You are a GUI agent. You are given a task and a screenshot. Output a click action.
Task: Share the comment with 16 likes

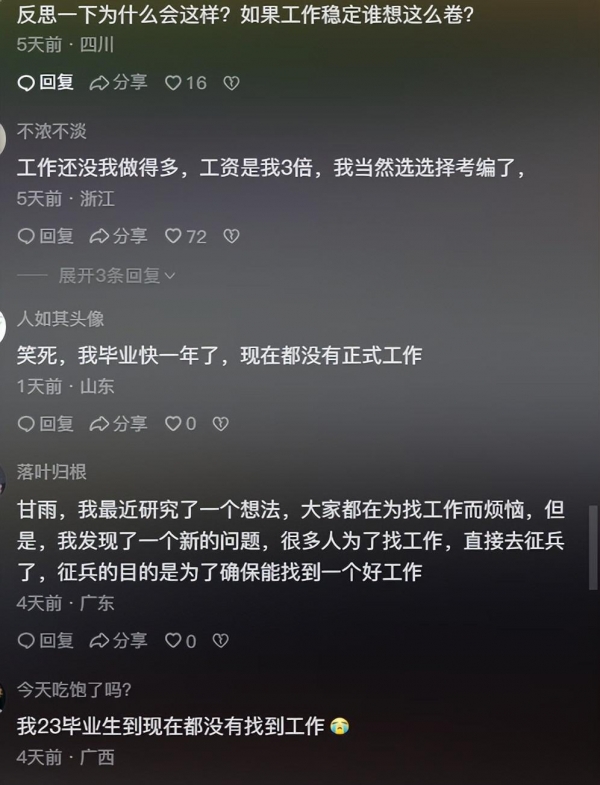pyautogui.click(x=118, y=83)
